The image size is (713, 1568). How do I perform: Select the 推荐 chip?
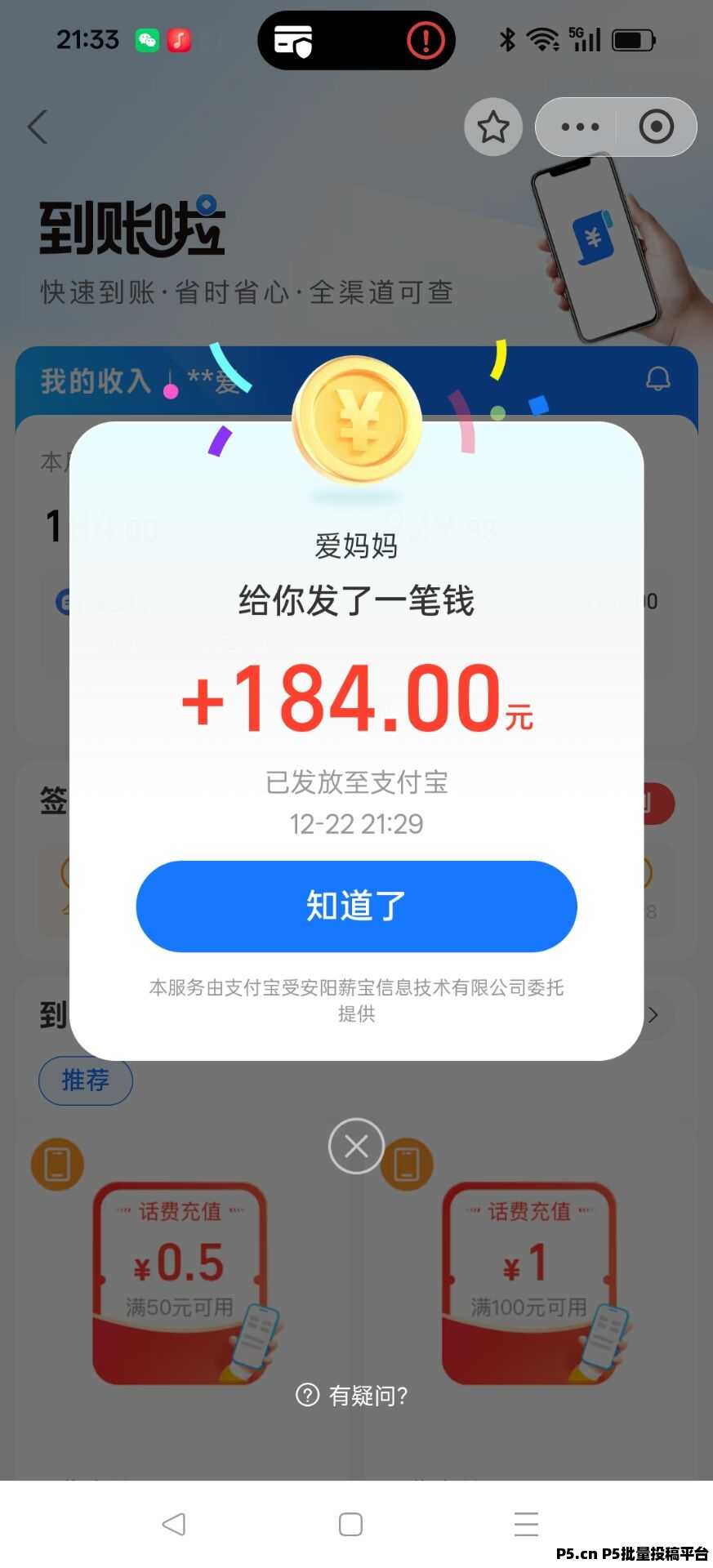86,1080
